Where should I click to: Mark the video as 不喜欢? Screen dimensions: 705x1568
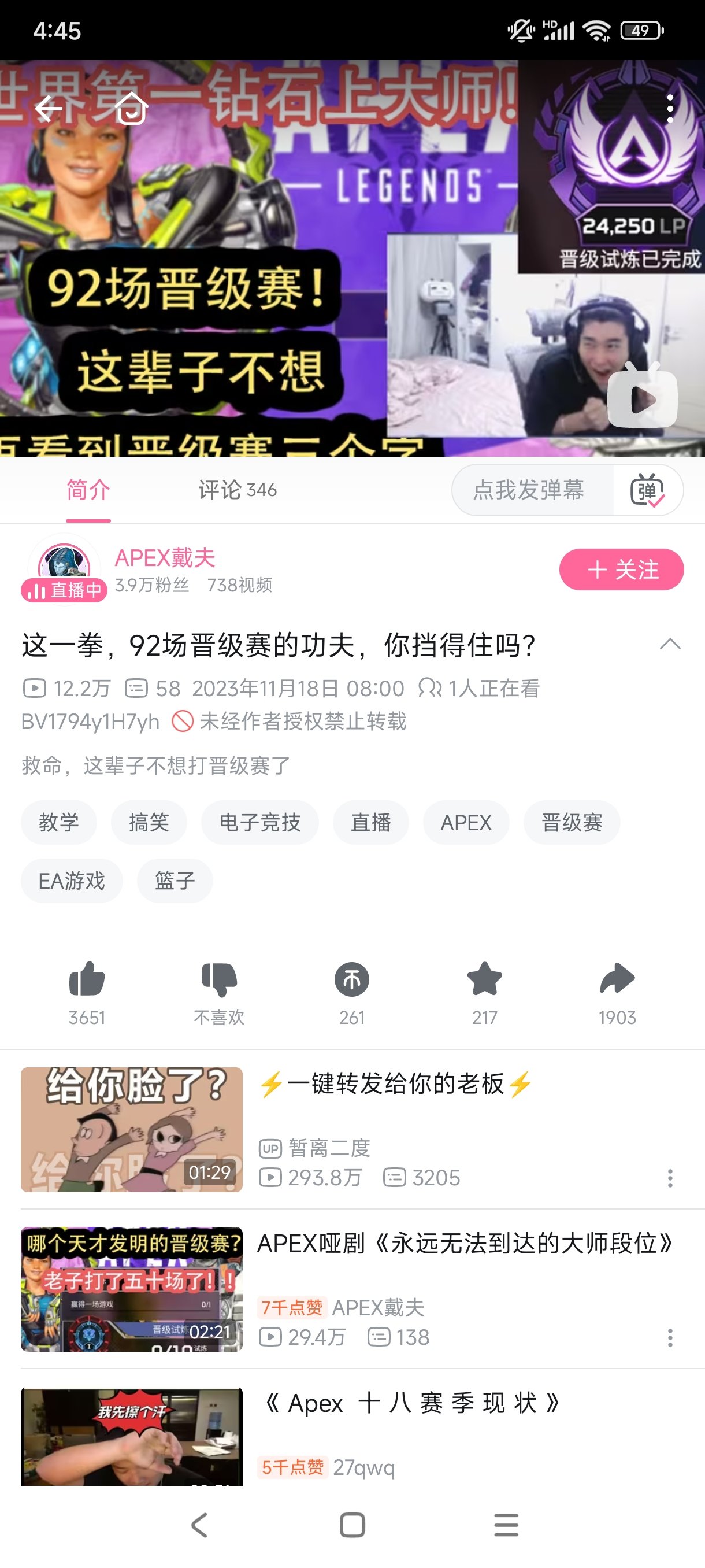pos(219,979)
